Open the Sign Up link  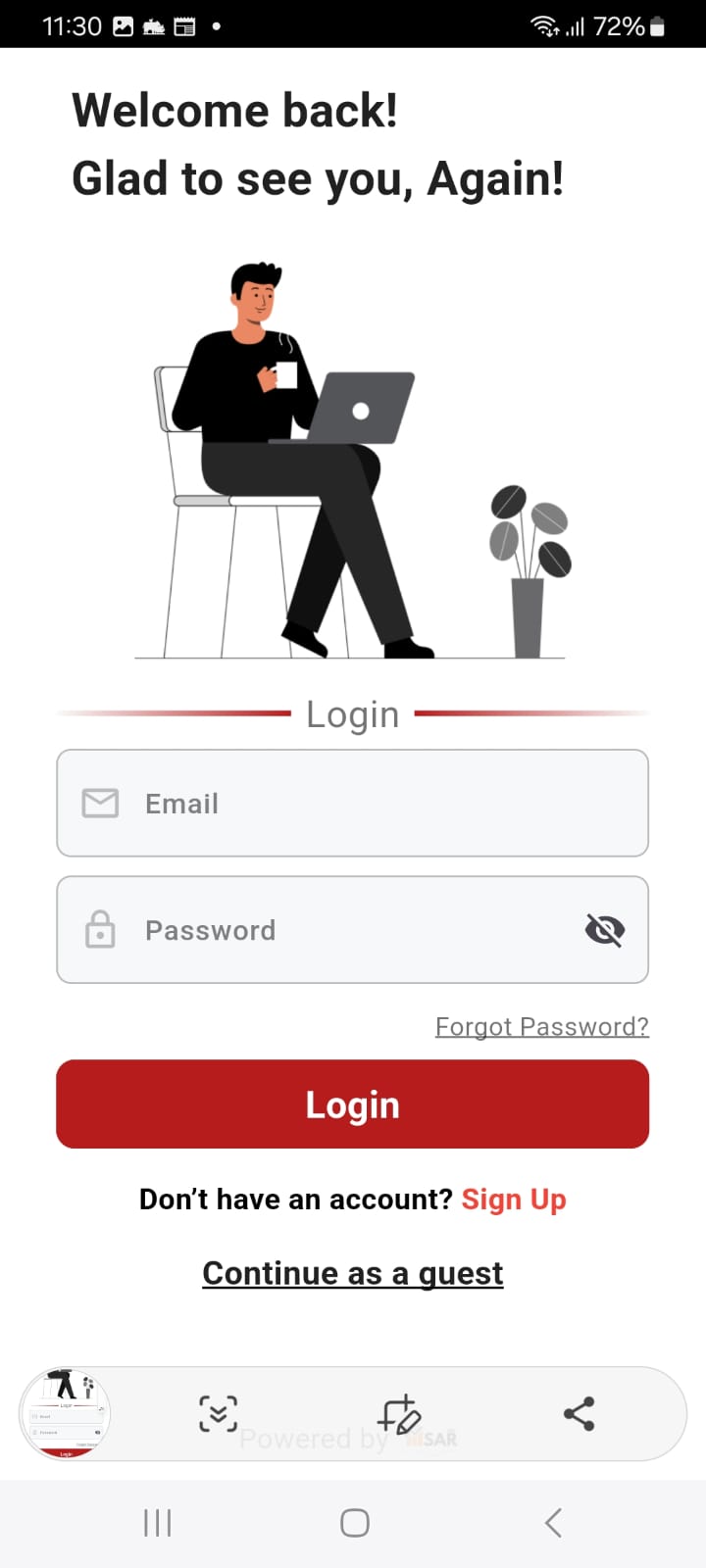(514, 1200)
